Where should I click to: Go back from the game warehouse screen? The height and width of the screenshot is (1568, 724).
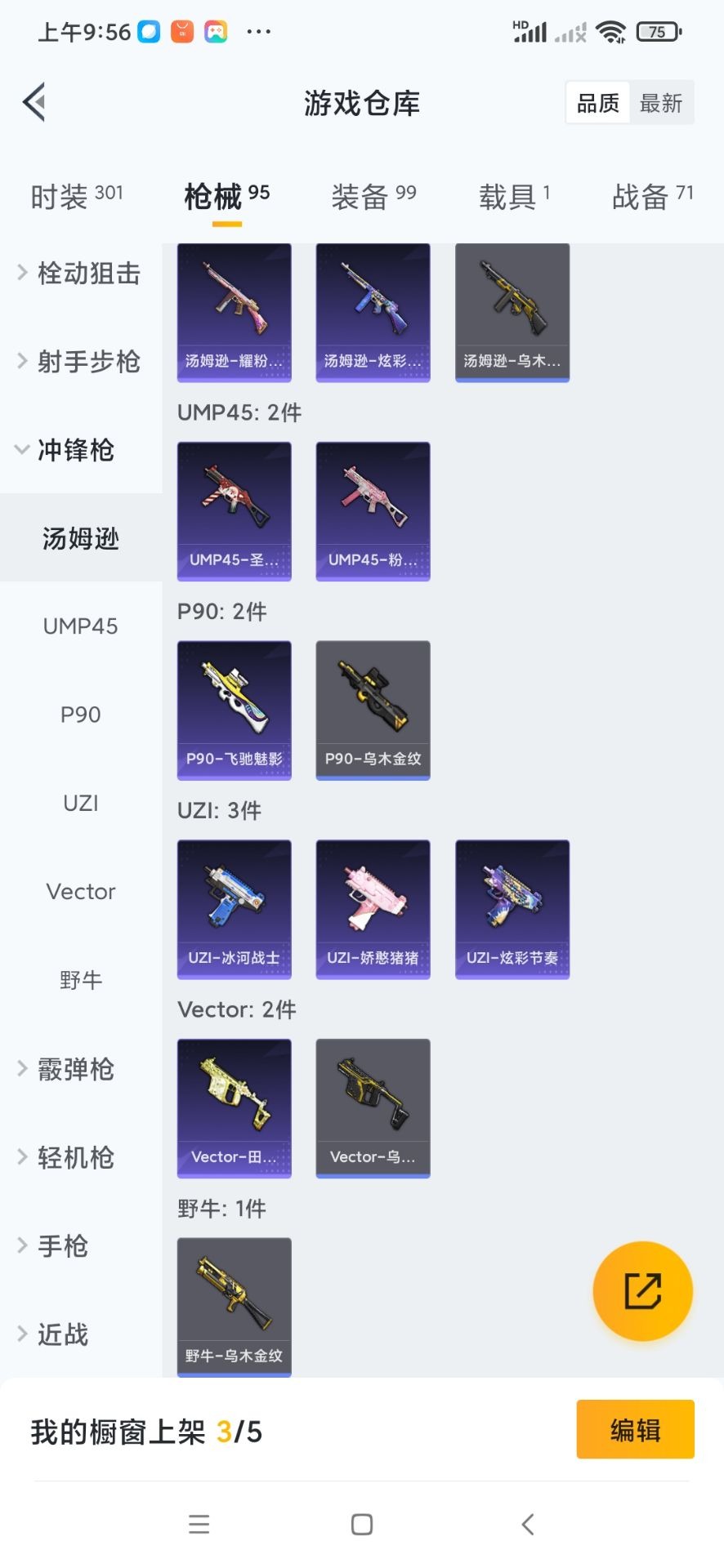click(34, 103)
